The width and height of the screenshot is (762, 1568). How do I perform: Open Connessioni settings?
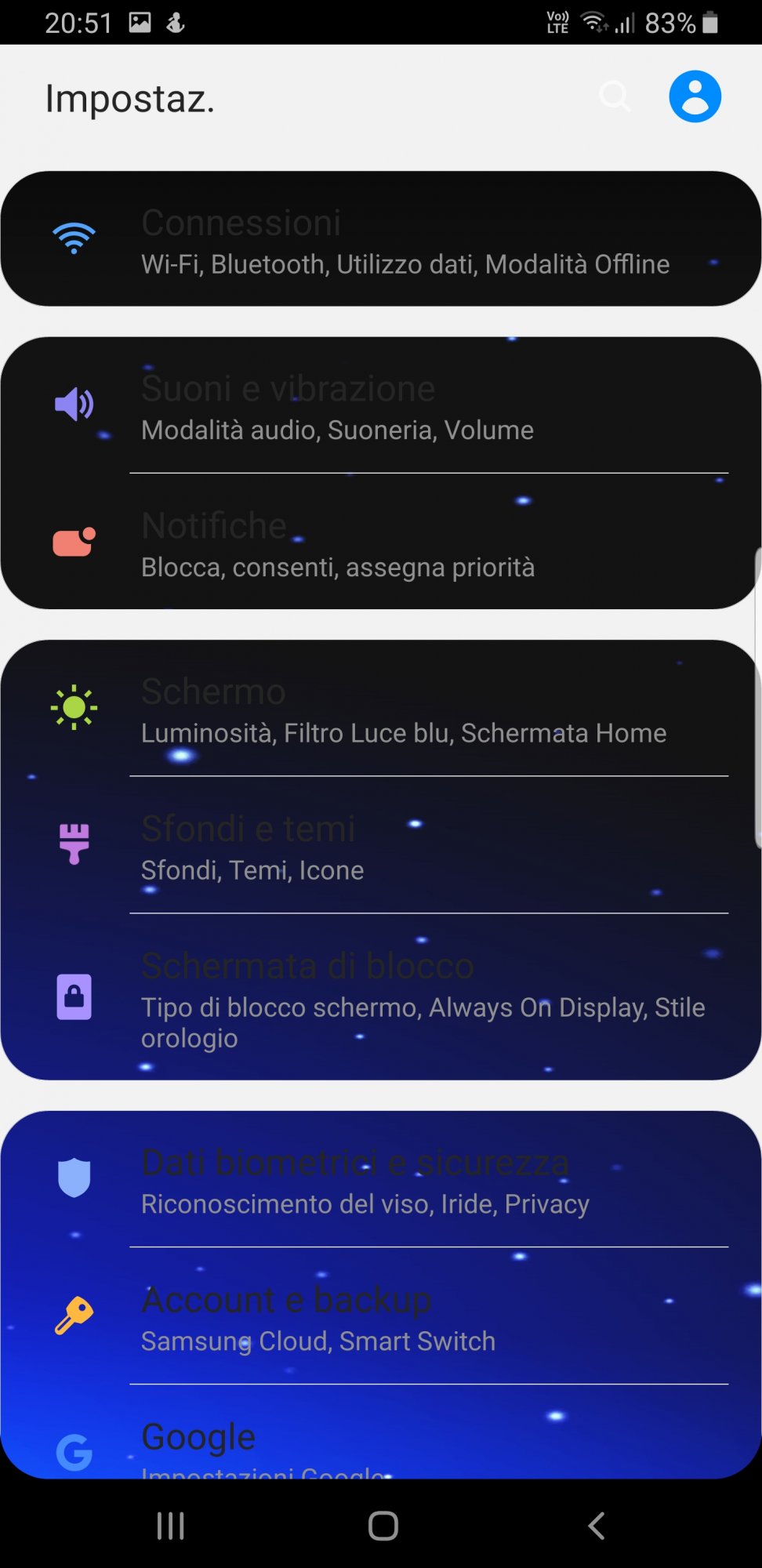tap(381, 239)
